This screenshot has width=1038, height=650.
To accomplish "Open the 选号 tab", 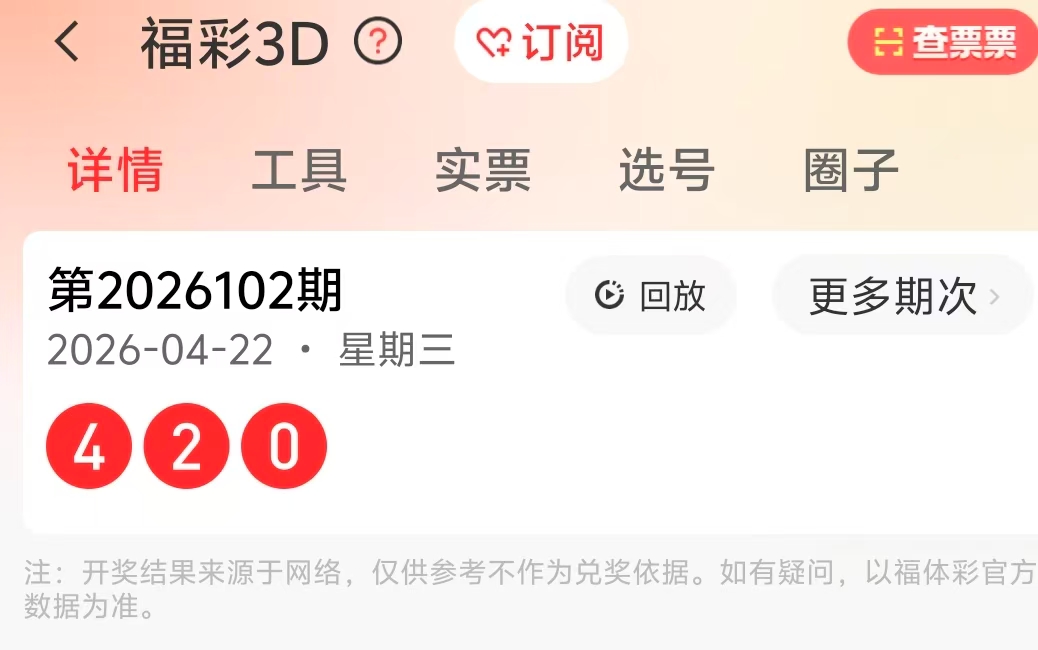I will click(667, 170).
